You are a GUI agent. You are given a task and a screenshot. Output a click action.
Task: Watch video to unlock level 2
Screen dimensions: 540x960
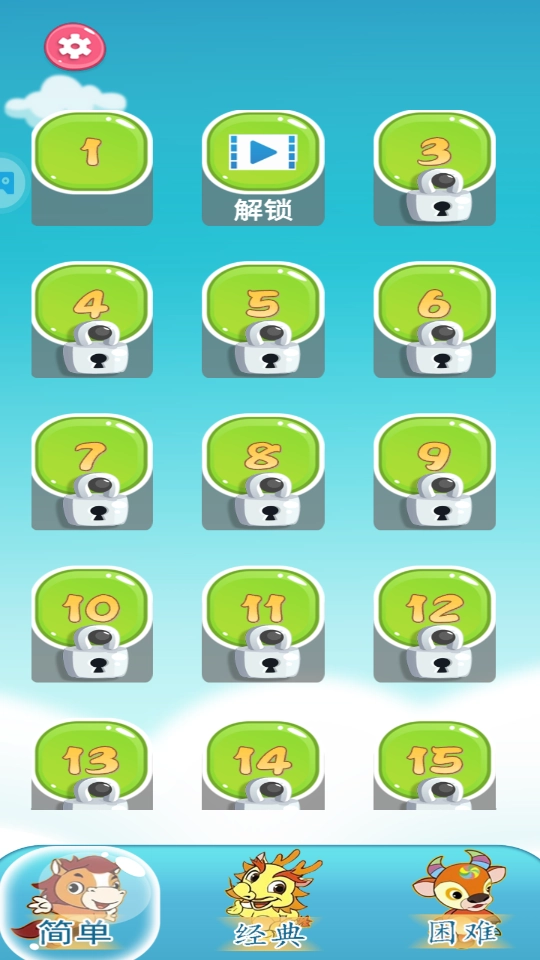pos(263,168)
